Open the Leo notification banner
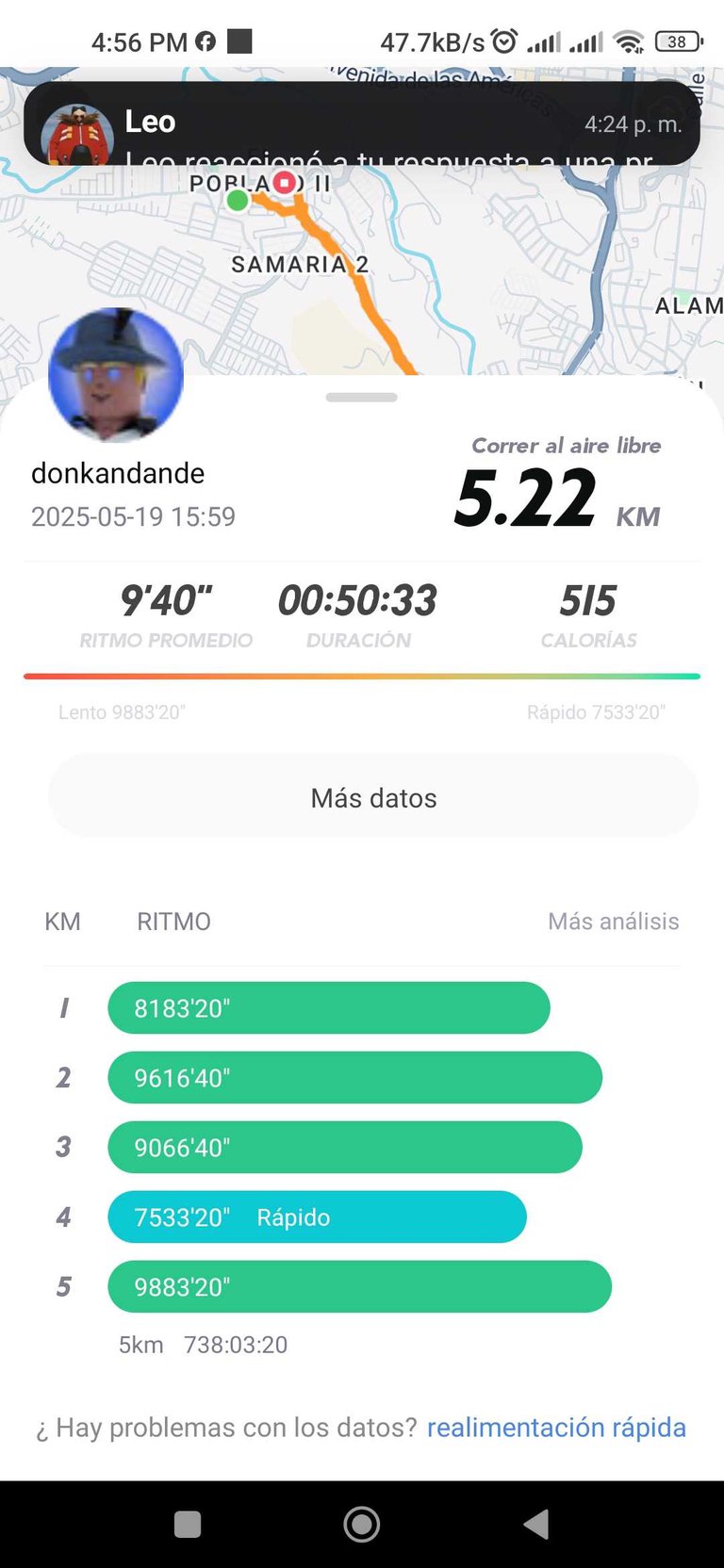This screenshot has width=724, height=1568. click(362, 124)
